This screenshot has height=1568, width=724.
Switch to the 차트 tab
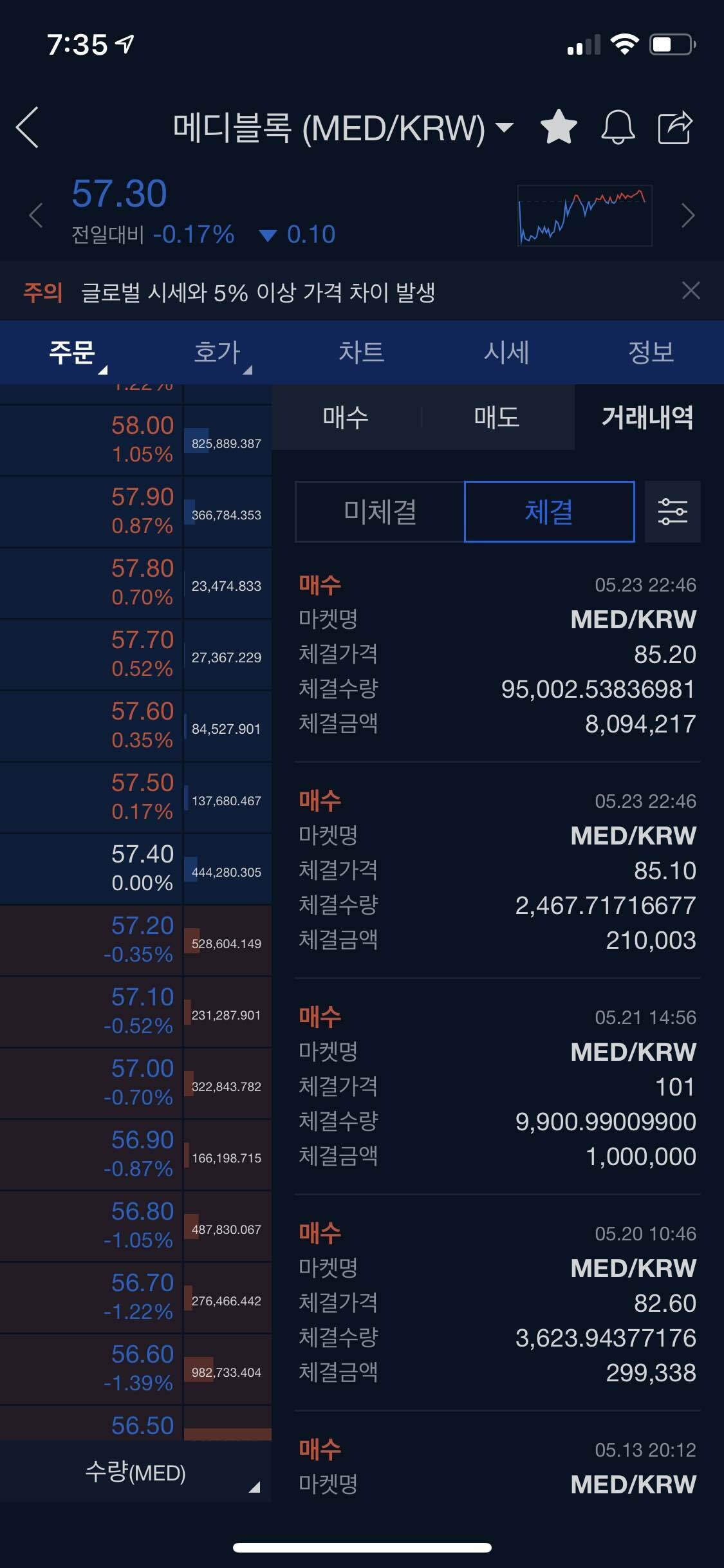coord(362,352)
